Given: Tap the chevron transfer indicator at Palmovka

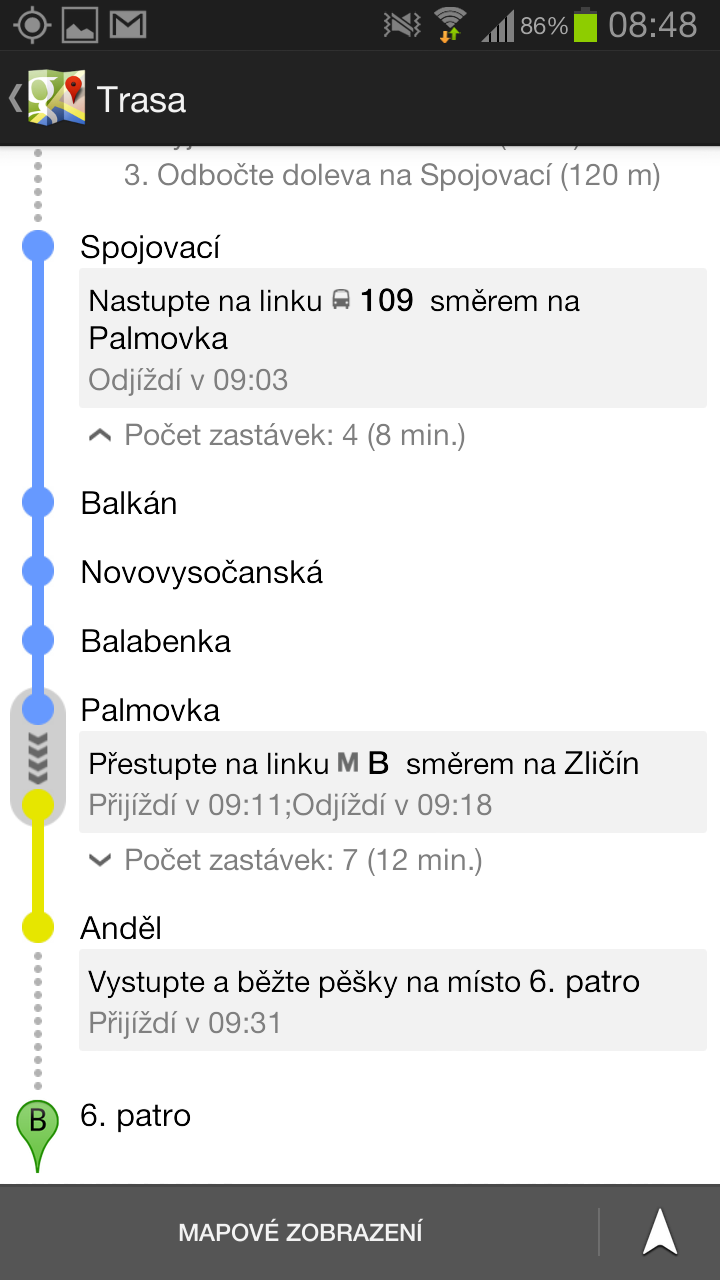Looking at the screenshot, I should click(38, 760).
